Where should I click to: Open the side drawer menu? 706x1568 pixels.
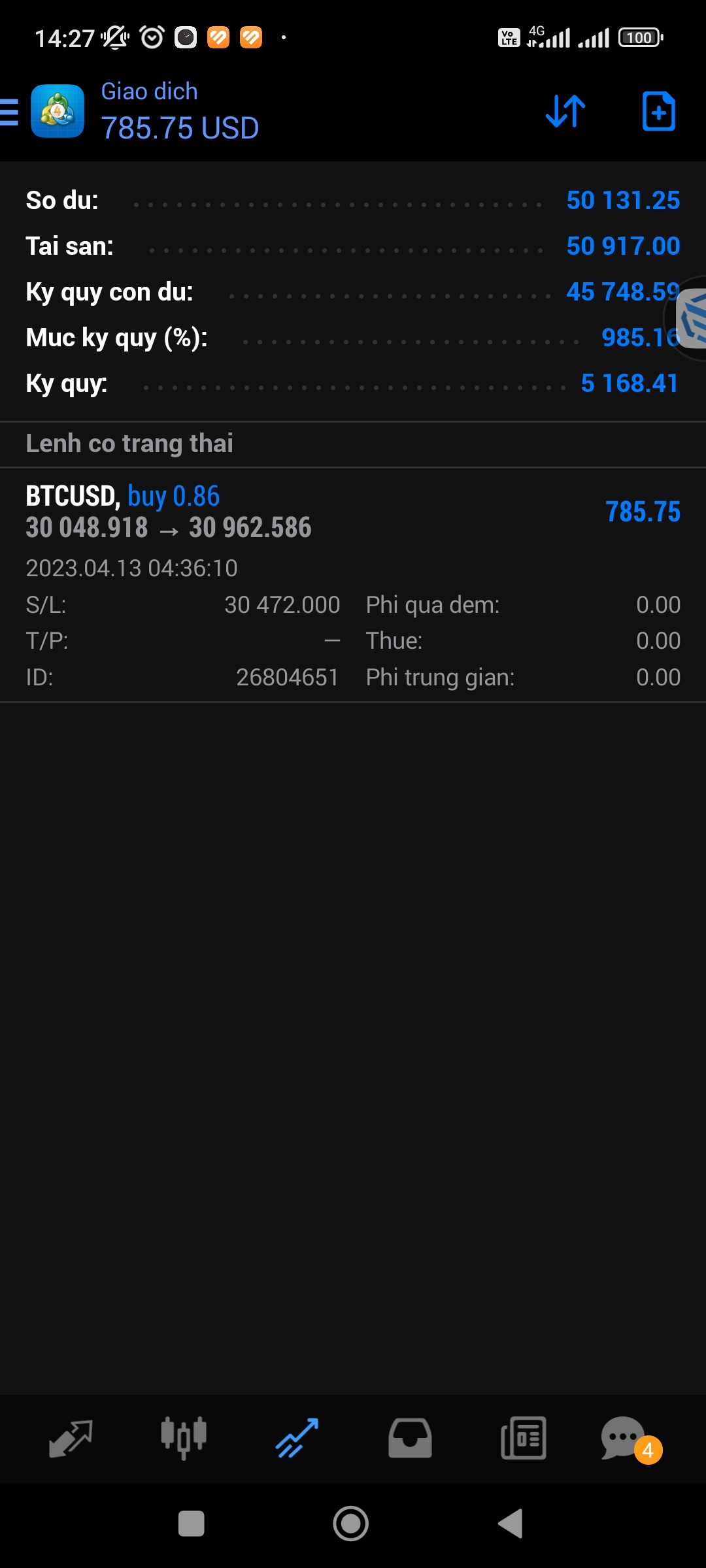coord(10,112)
